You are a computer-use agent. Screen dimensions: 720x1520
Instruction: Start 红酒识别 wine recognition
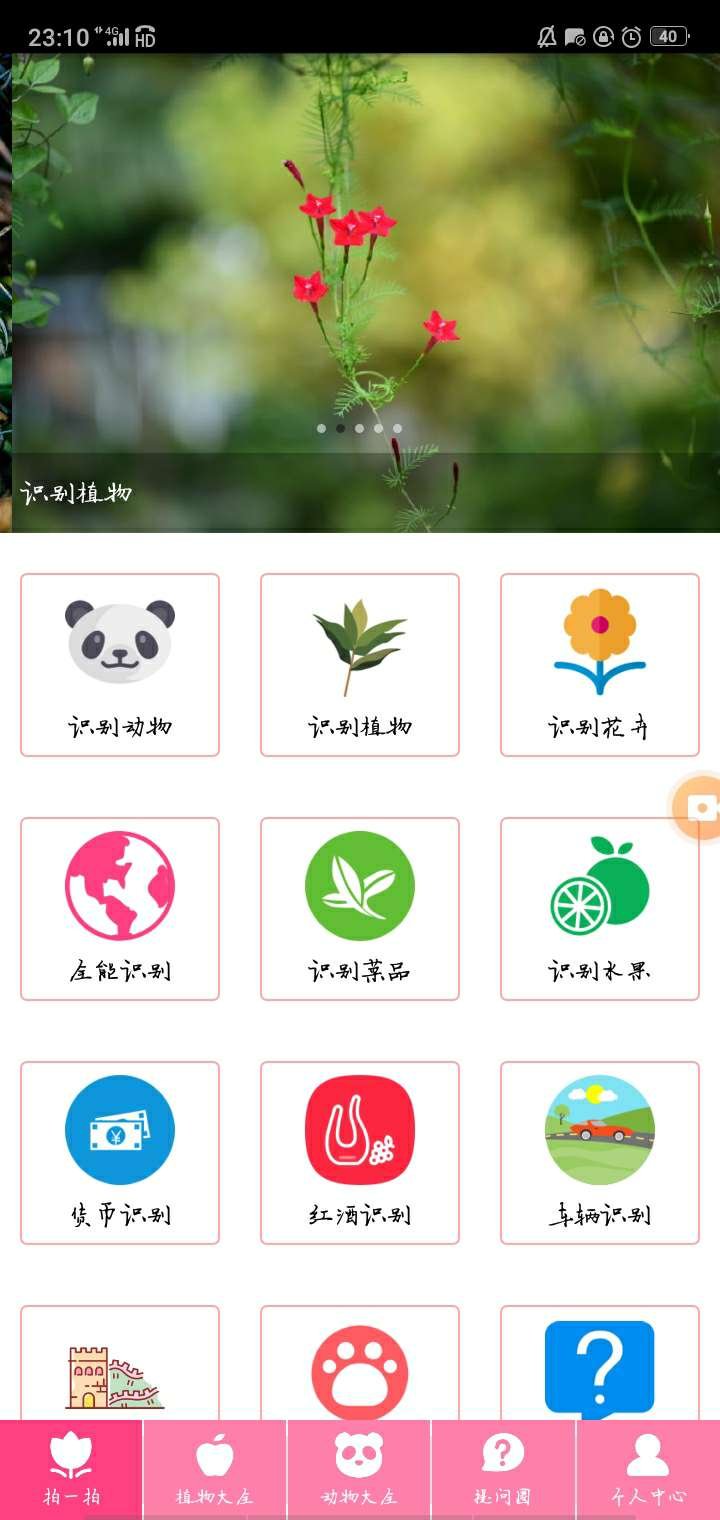pyautogui.click(x=360, y=1153)
